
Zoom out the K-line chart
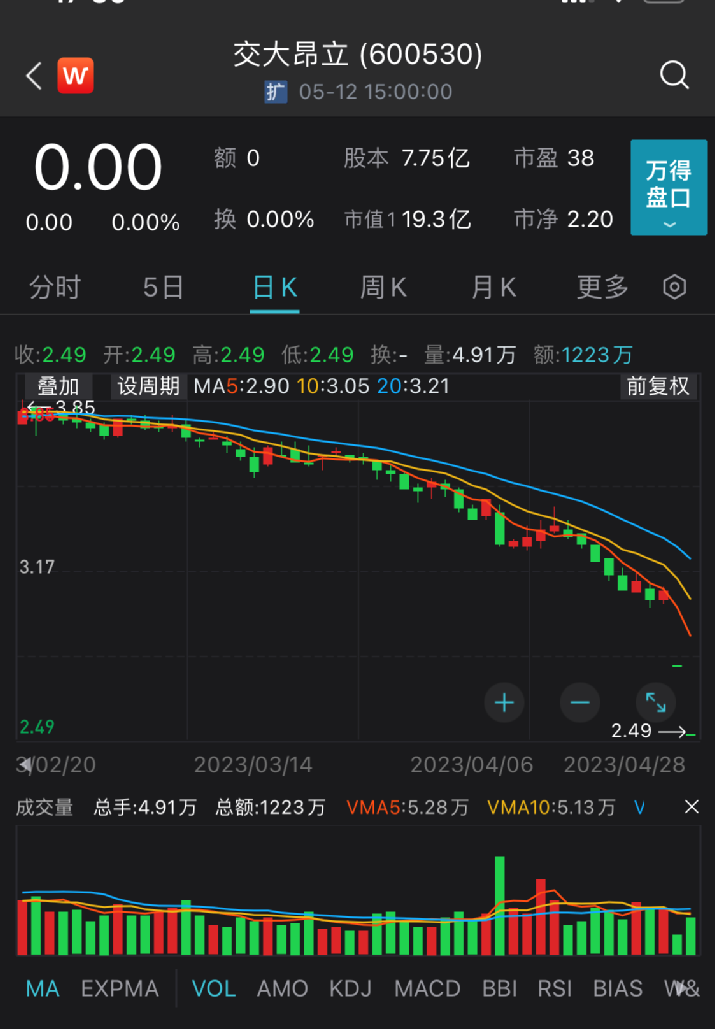coord(580,702)
